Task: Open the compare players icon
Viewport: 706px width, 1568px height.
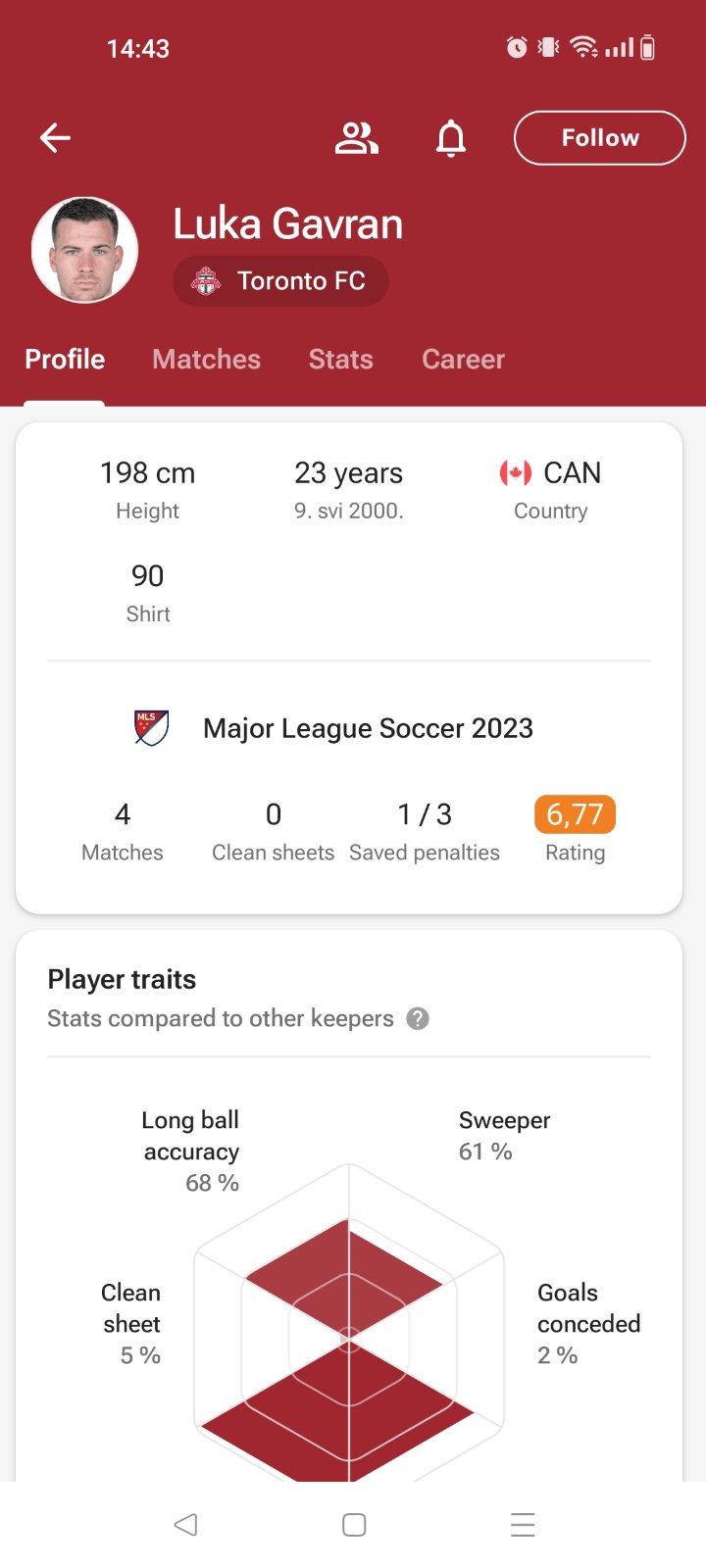Action: (356, 138)
